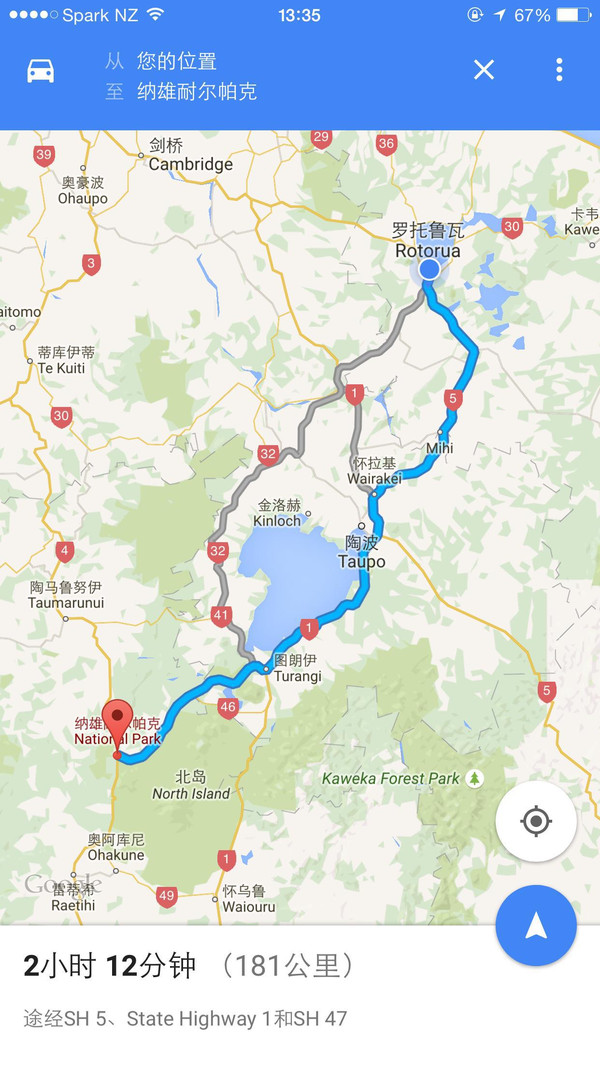Screen dimensions: 600x1066
Task: Open route details for 2小时 12分钟
Action: point(190,966)
